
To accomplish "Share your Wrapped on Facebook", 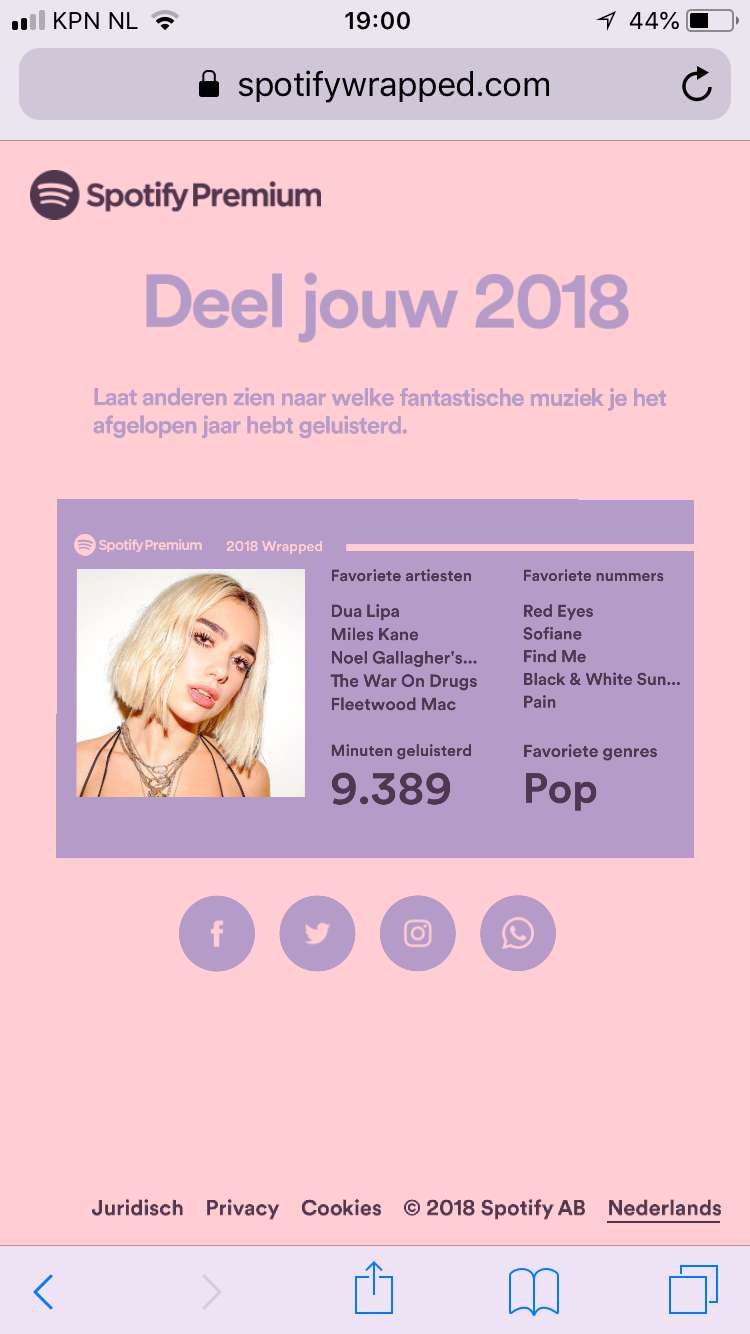I will [217, 933].
